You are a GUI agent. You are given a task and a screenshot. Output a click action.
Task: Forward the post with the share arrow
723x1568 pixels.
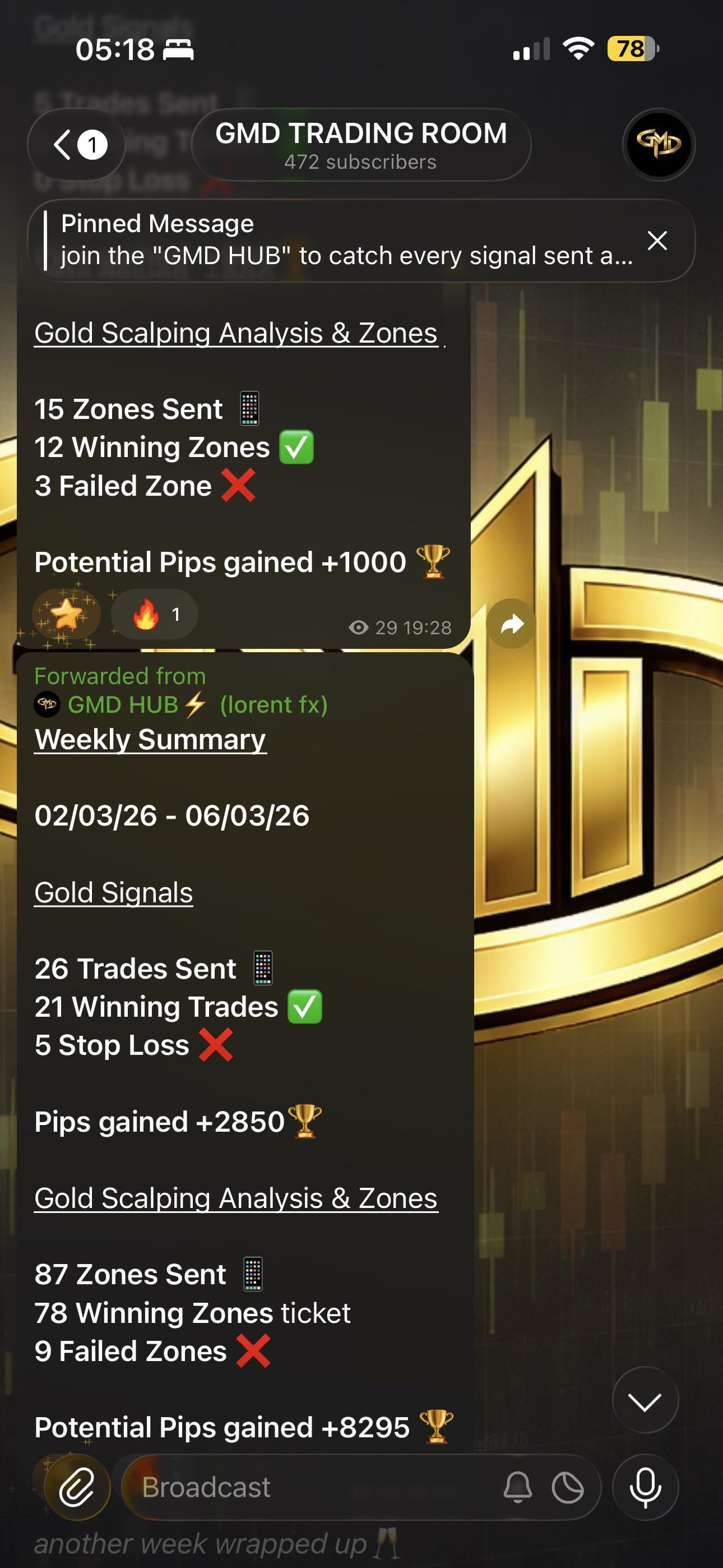(511, 624)
